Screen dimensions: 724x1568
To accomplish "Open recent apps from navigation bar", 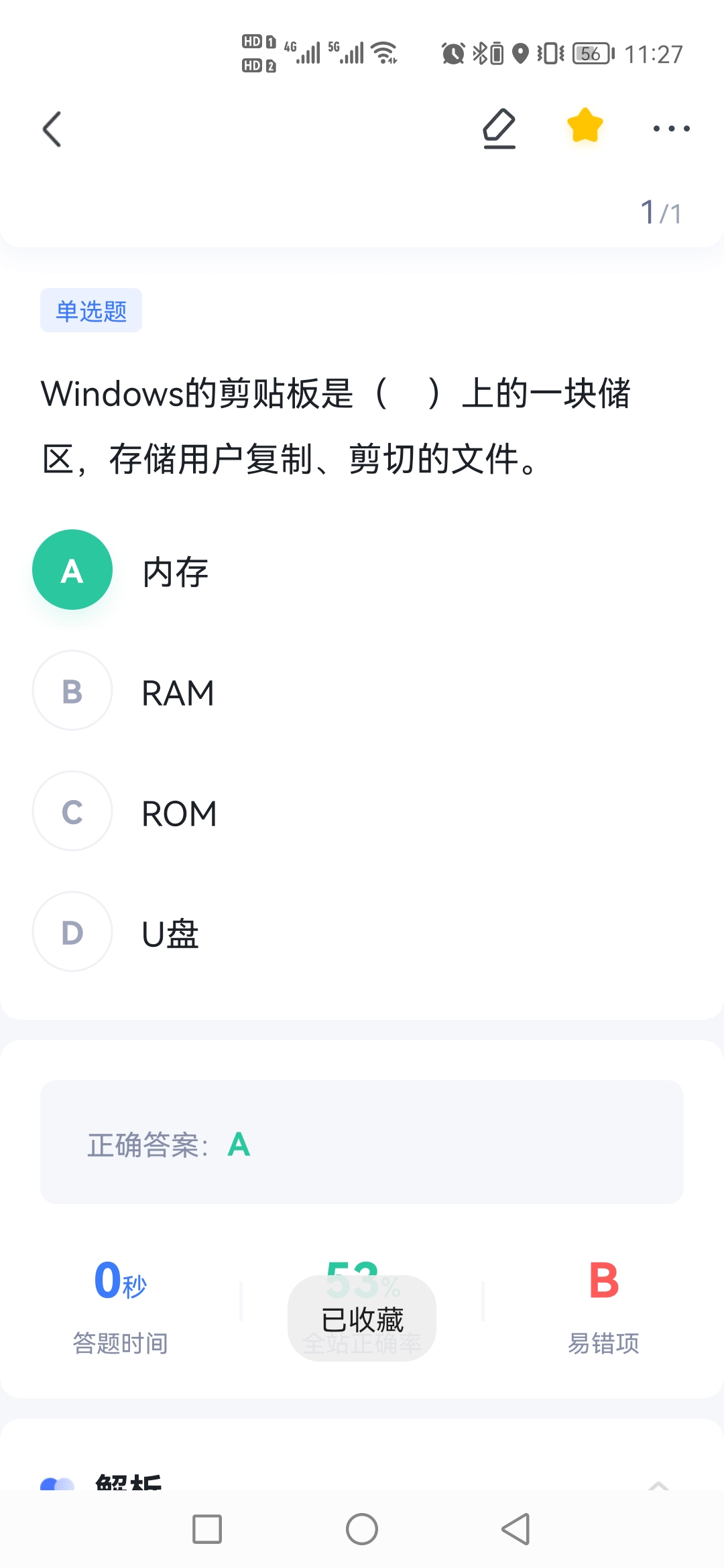I will point(207,1529).
